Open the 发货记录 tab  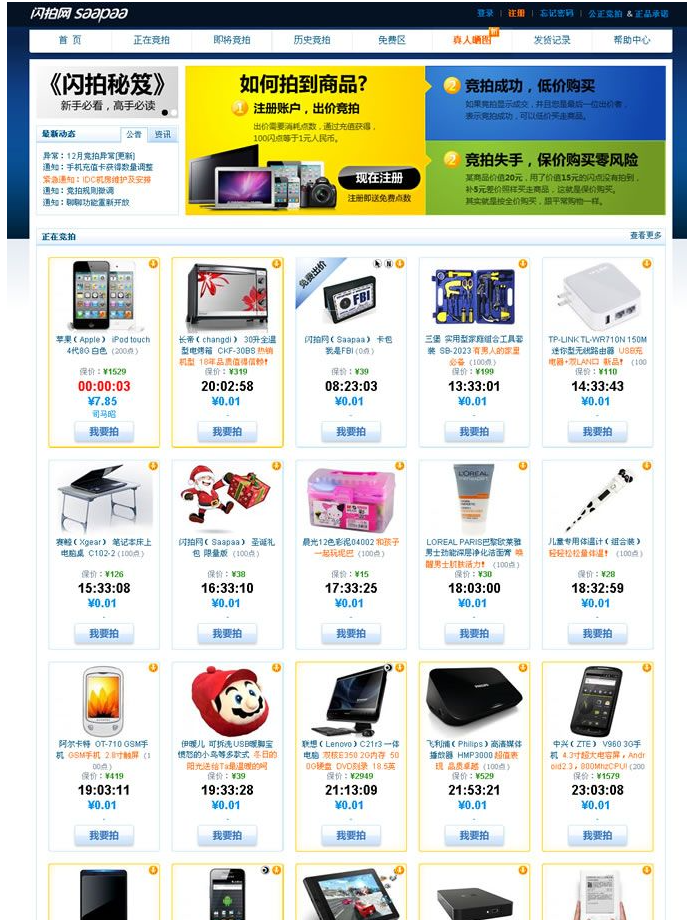pos(552,40)
